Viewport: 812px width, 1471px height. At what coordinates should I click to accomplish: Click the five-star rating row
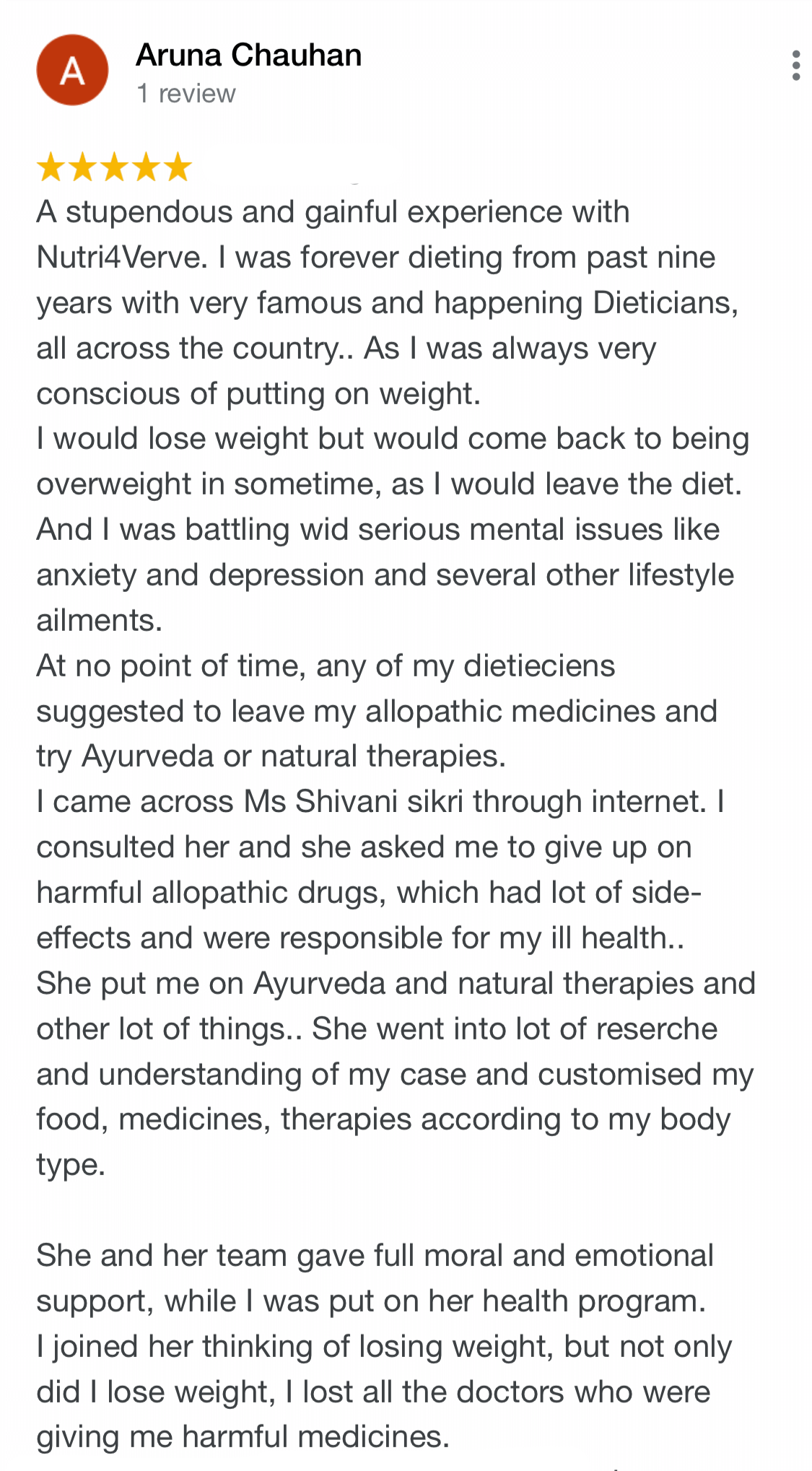115,166
